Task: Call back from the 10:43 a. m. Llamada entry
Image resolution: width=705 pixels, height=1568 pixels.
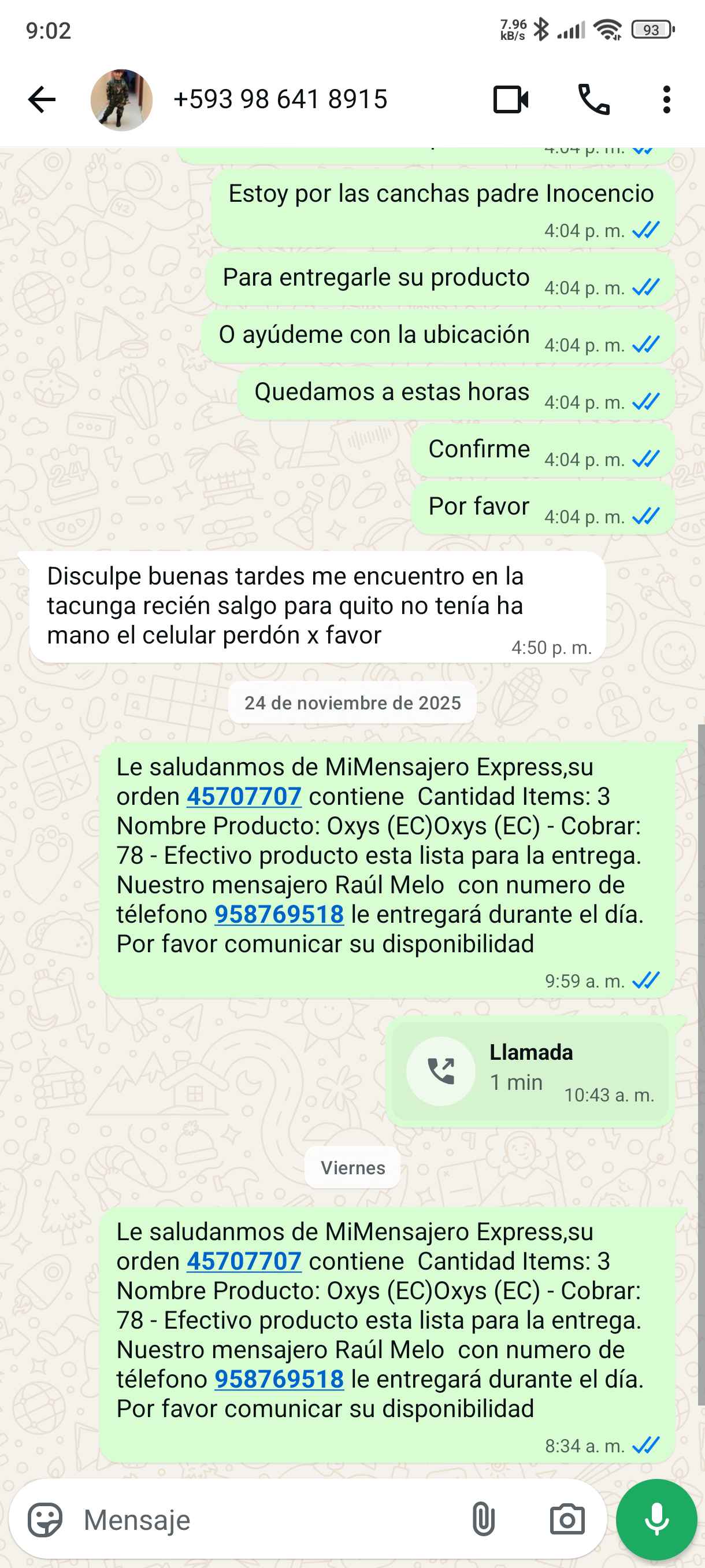Action: point(441,1071)
